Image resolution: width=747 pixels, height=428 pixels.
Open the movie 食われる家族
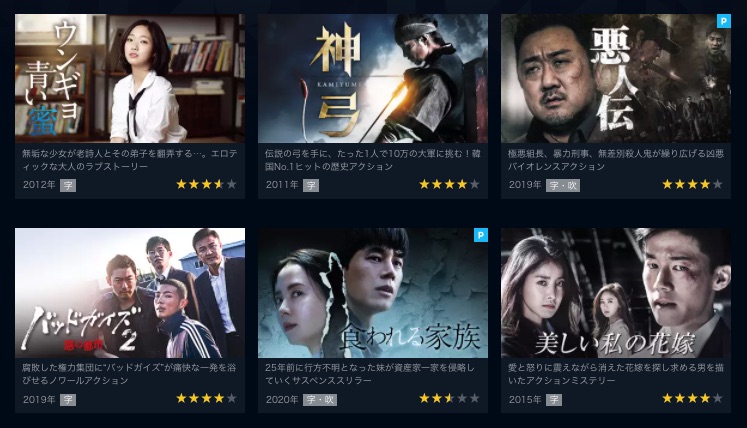[372, 292]
